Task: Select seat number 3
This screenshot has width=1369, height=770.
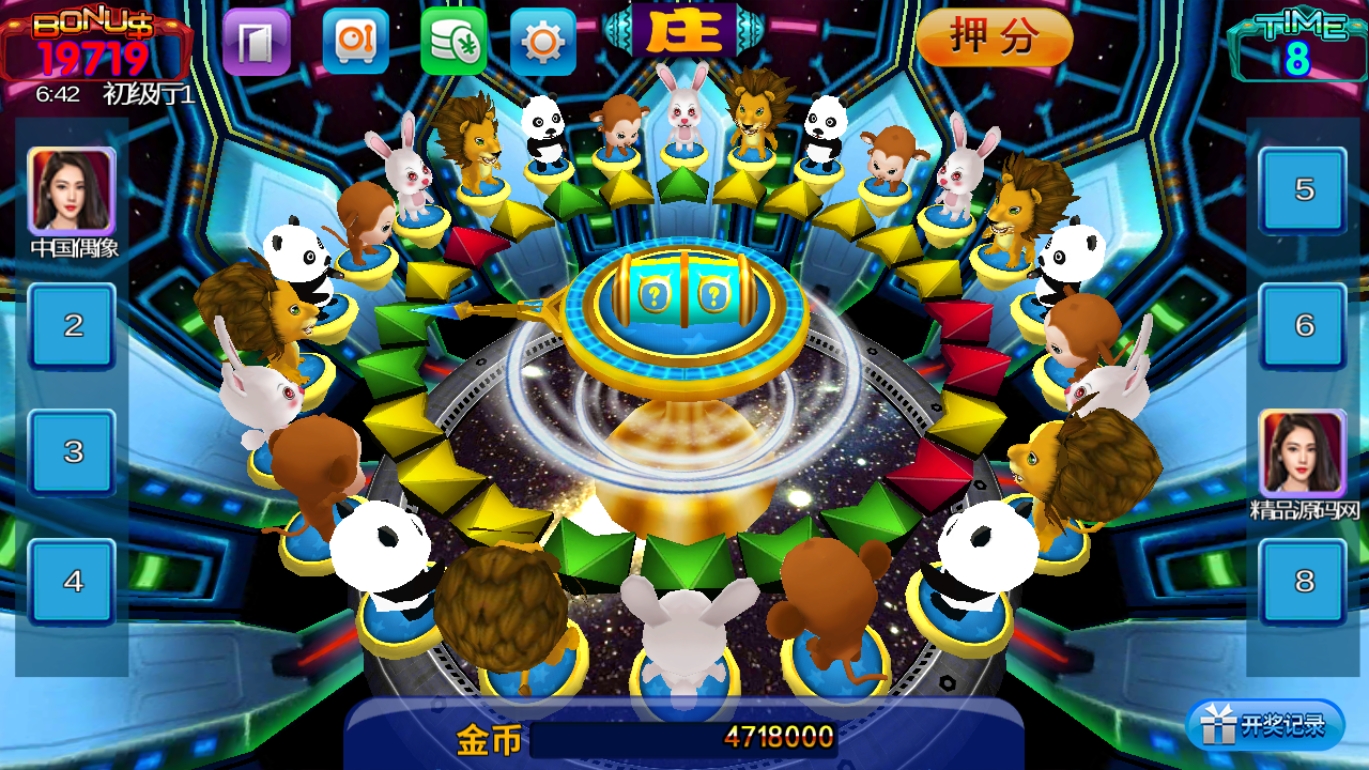Action: pos(73,452)
